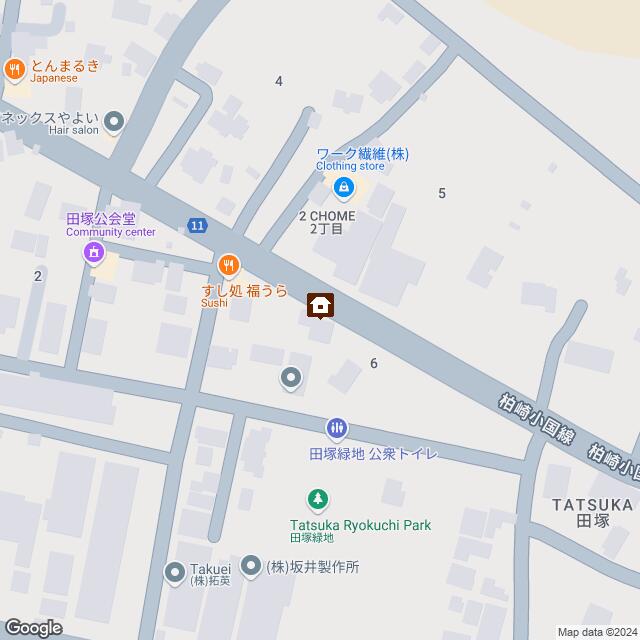Open the 田塚公会堂 community center pin
The height and width of the screenshot is (640, 640).
[94, 254]
